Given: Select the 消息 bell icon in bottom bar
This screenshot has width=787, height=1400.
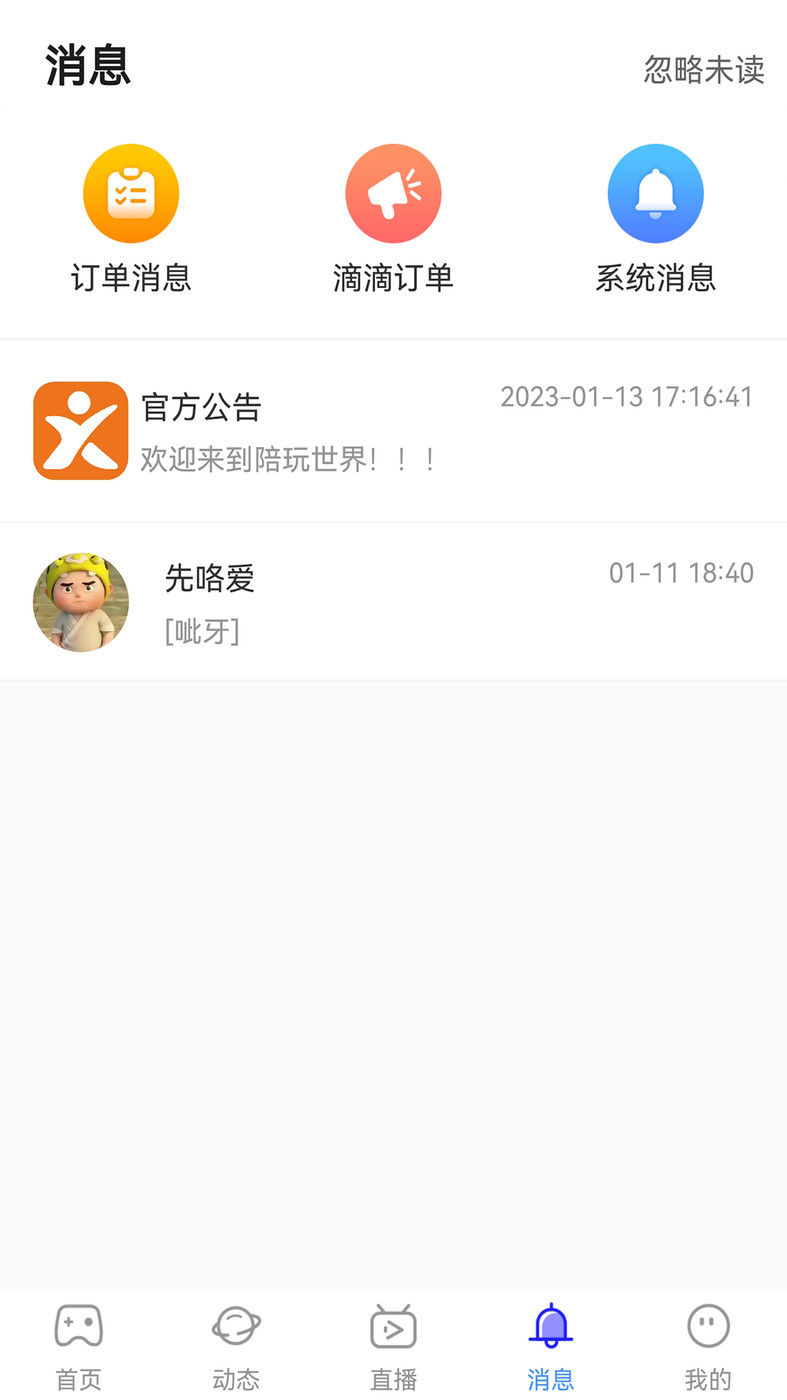Looking at the screenshot, I should point(550,1324).
